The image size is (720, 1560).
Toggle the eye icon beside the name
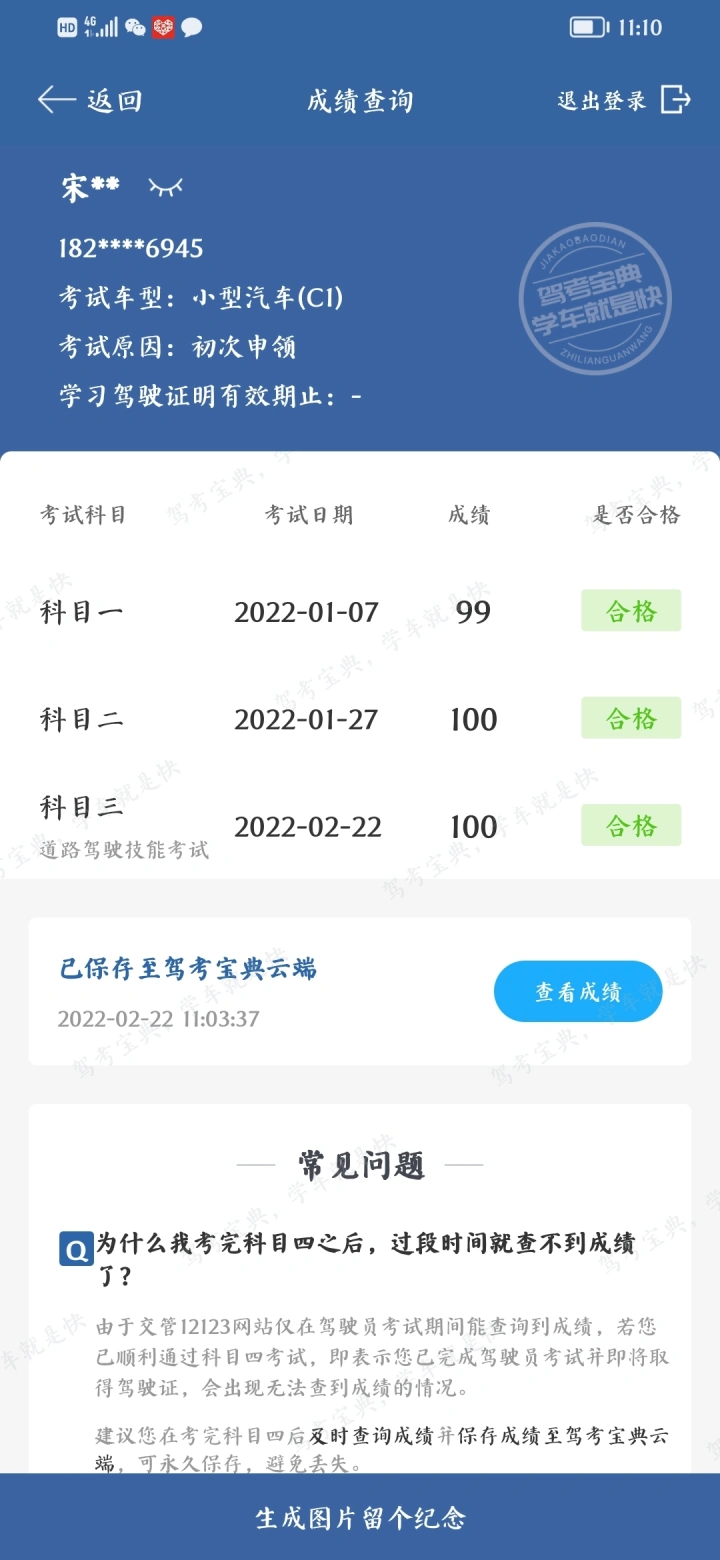[x=166, y=187]
